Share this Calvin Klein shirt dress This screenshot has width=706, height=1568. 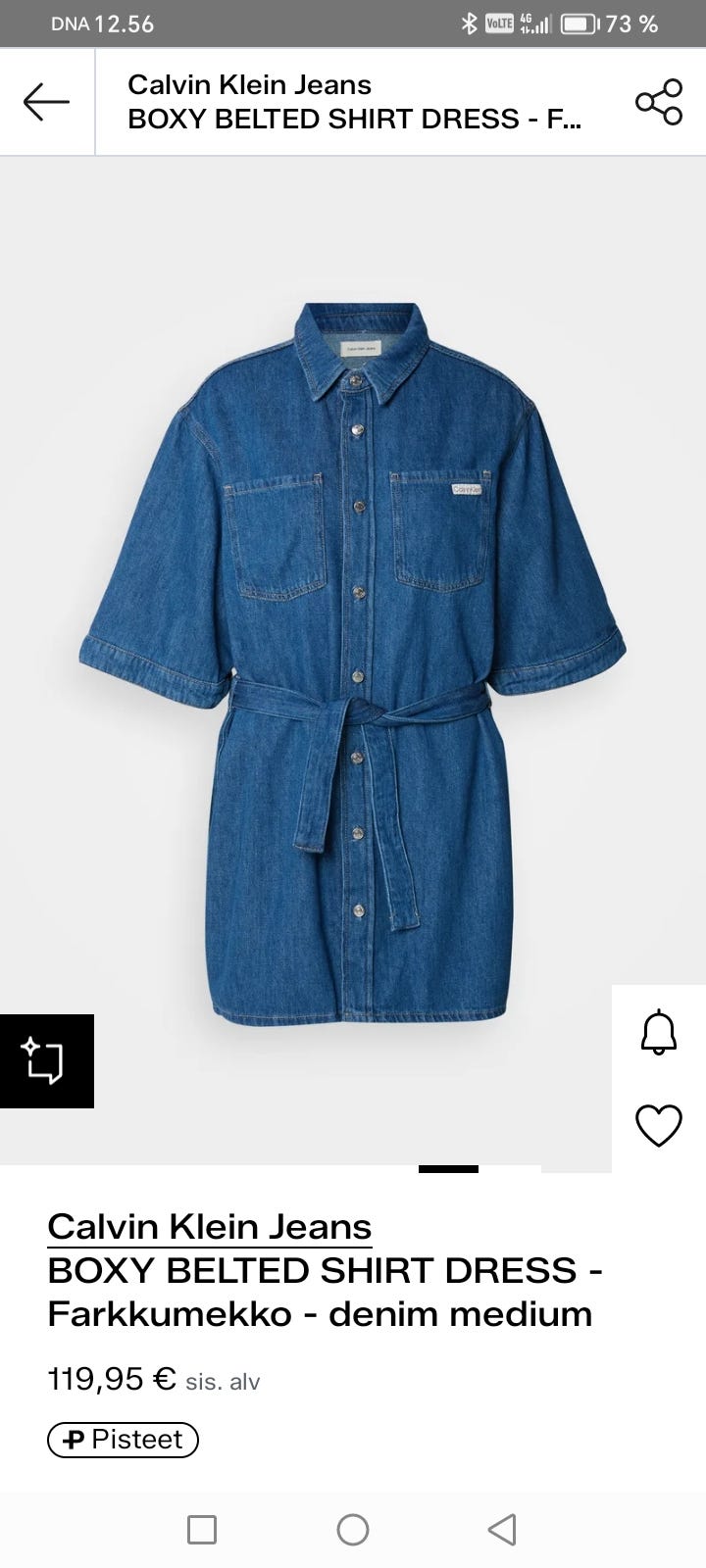pos(659,102)
